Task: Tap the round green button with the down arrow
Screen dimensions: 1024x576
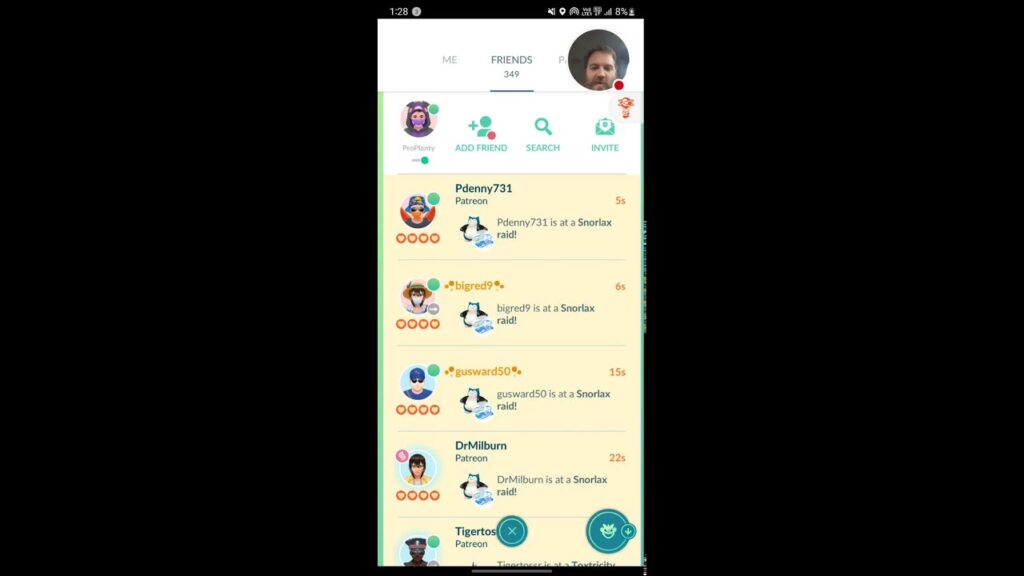Action: tap(608, 531)
